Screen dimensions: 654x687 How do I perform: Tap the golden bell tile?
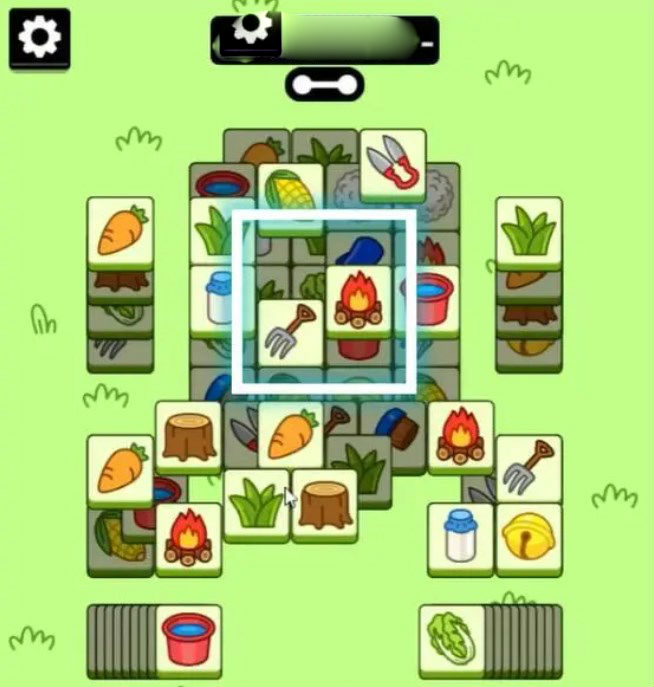tap(529, 535)
